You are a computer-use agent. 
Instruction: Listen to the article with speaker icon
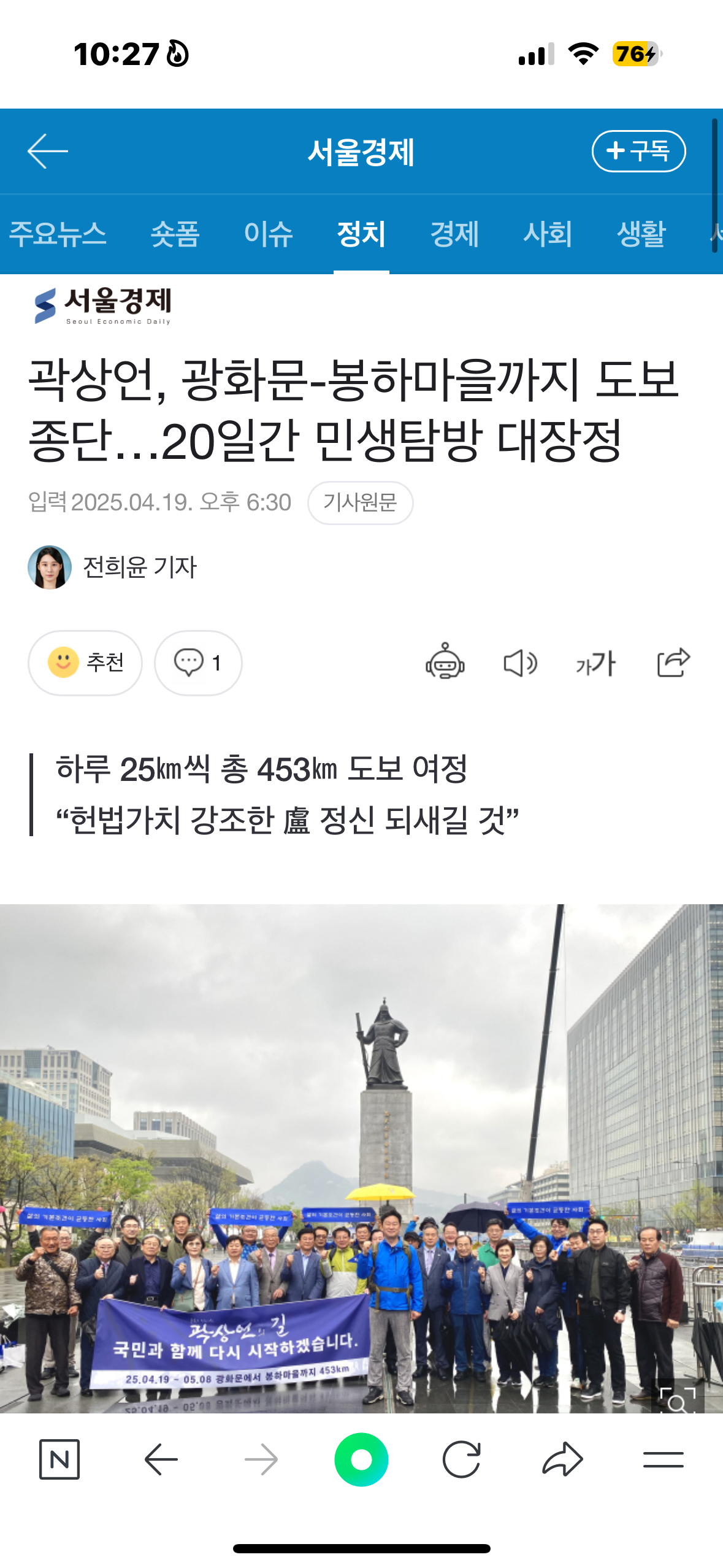pos(520,663)
